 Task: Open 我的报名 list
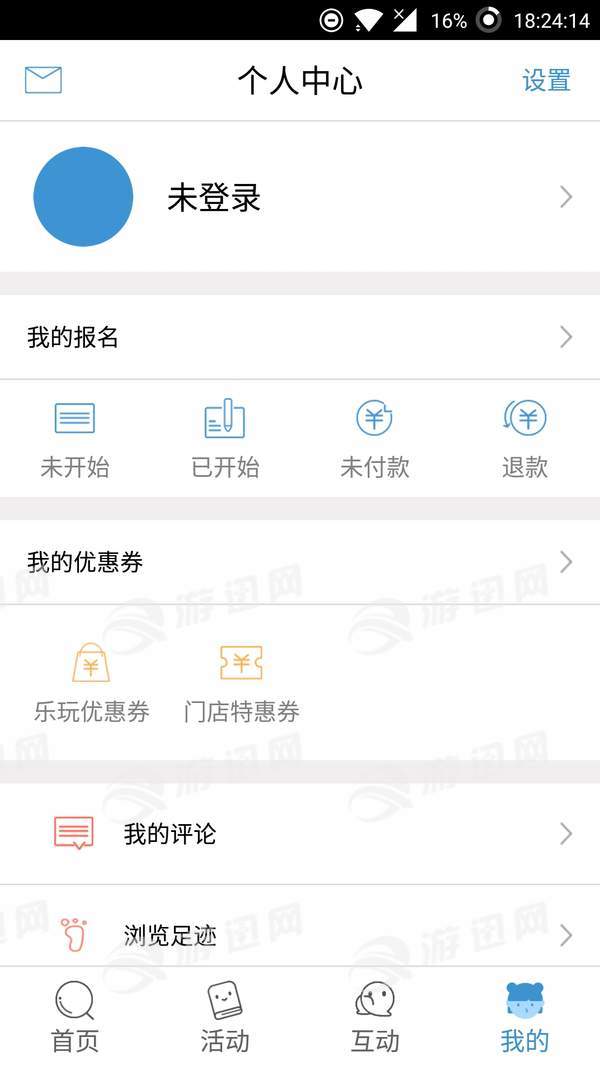[x=300, y=337]
